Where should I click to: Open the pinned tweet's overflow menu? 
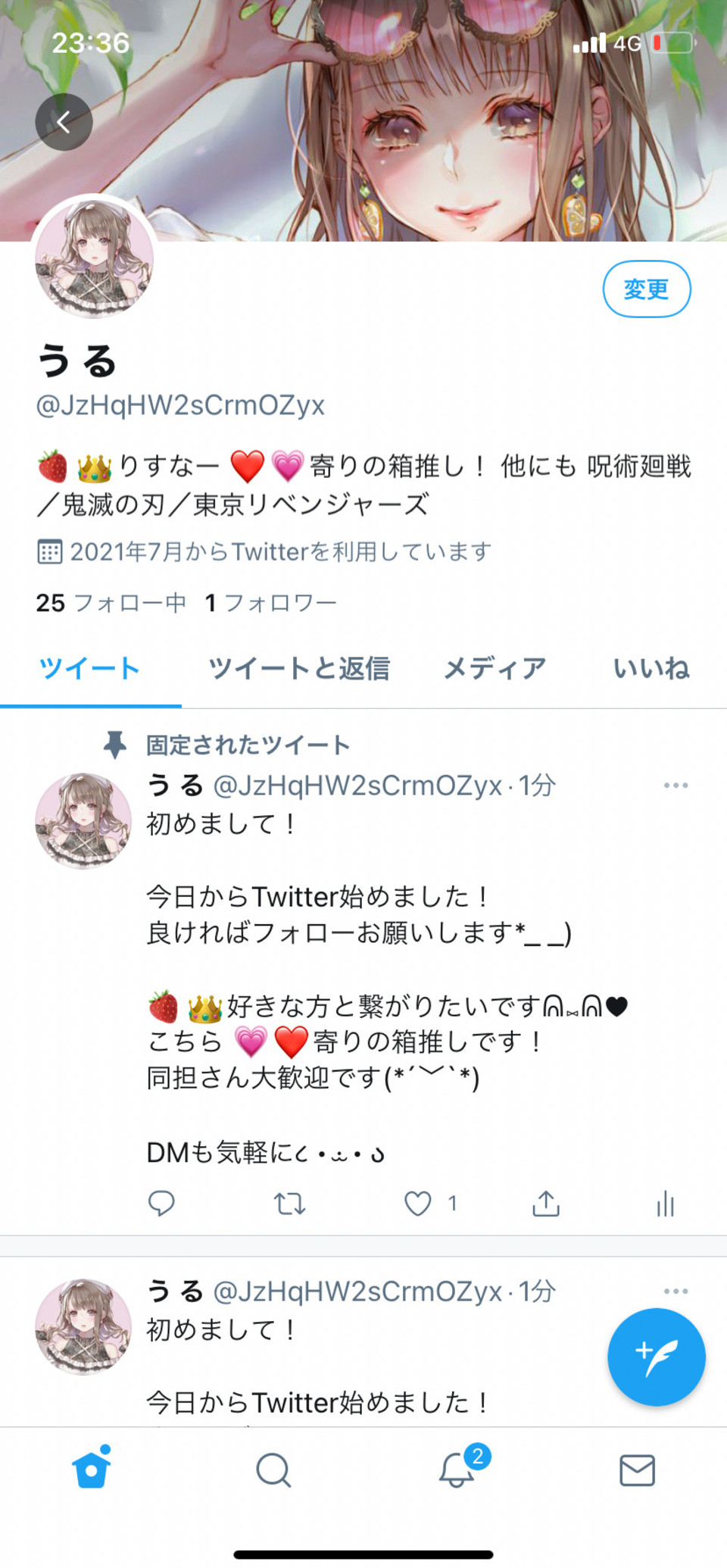(676, 786)
